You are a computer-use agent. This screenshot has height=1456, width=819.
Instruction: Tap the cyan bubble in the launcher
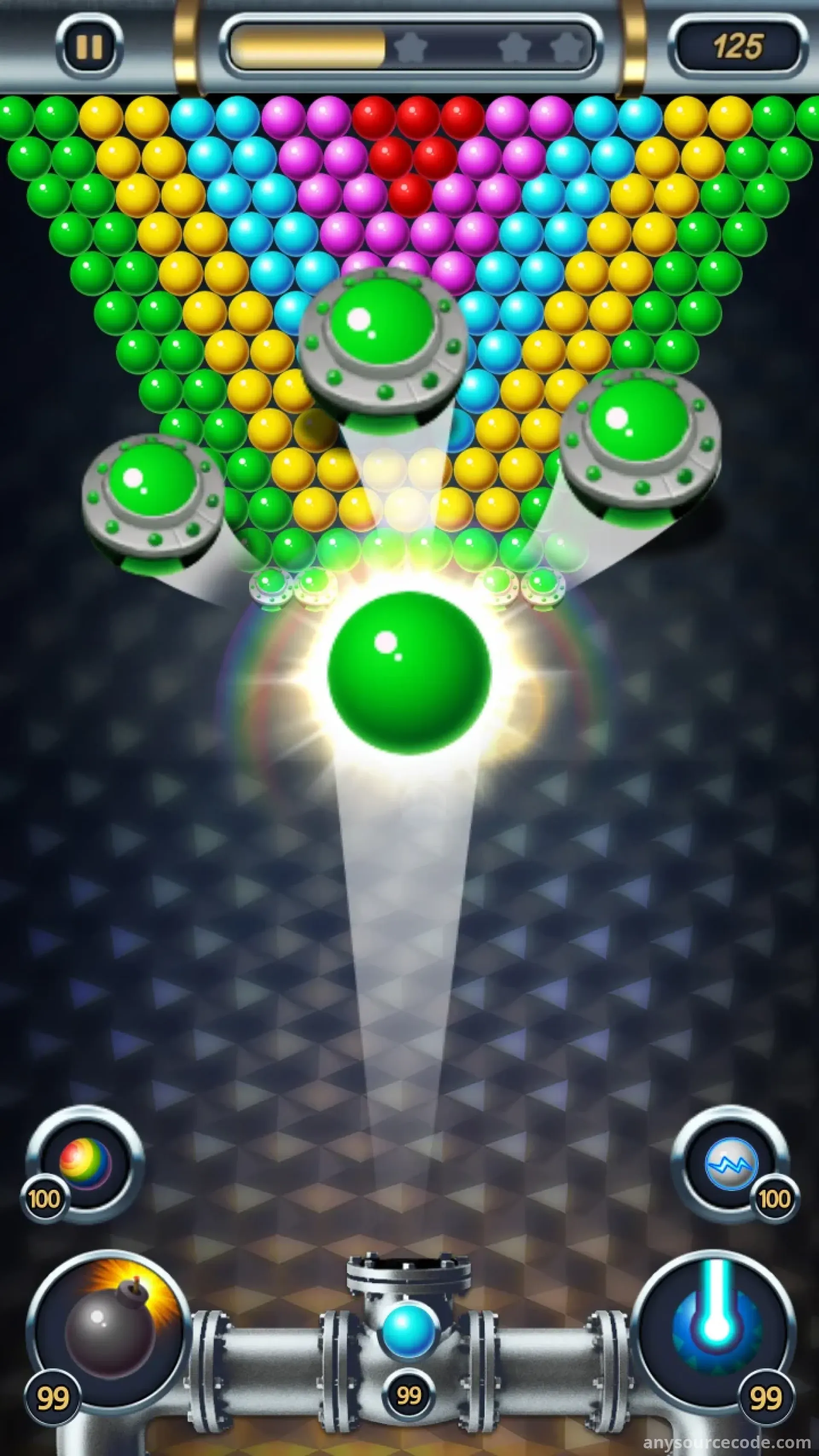tap(409, 1329)
